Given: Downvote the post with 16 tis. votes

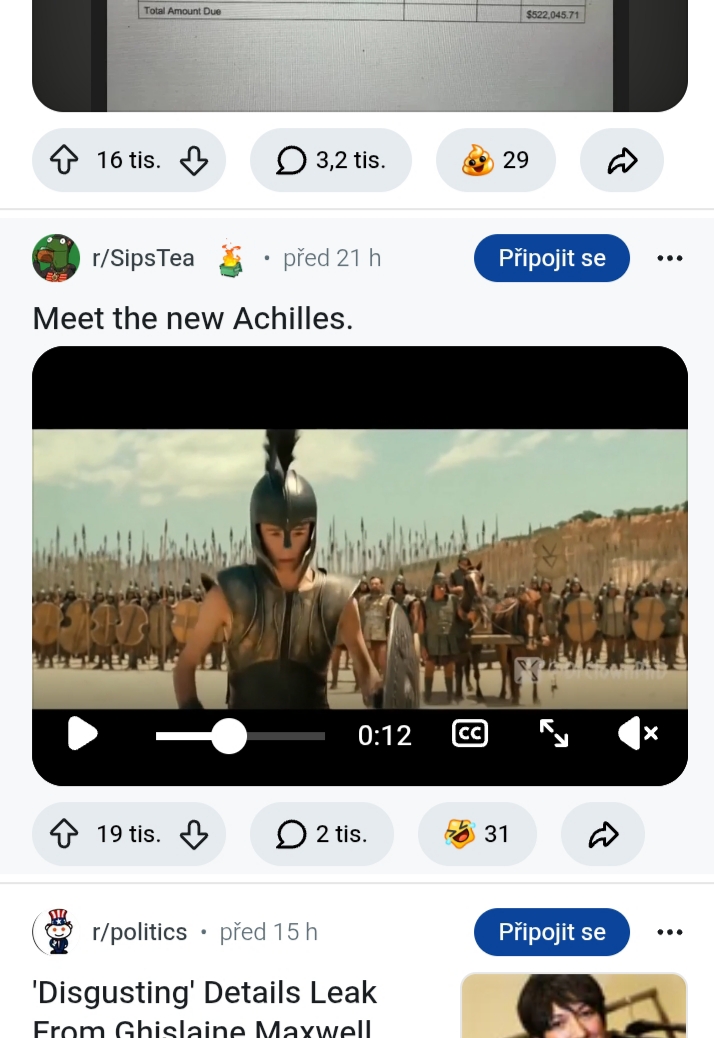Looking at the screenshot, I should pos(194,160).
